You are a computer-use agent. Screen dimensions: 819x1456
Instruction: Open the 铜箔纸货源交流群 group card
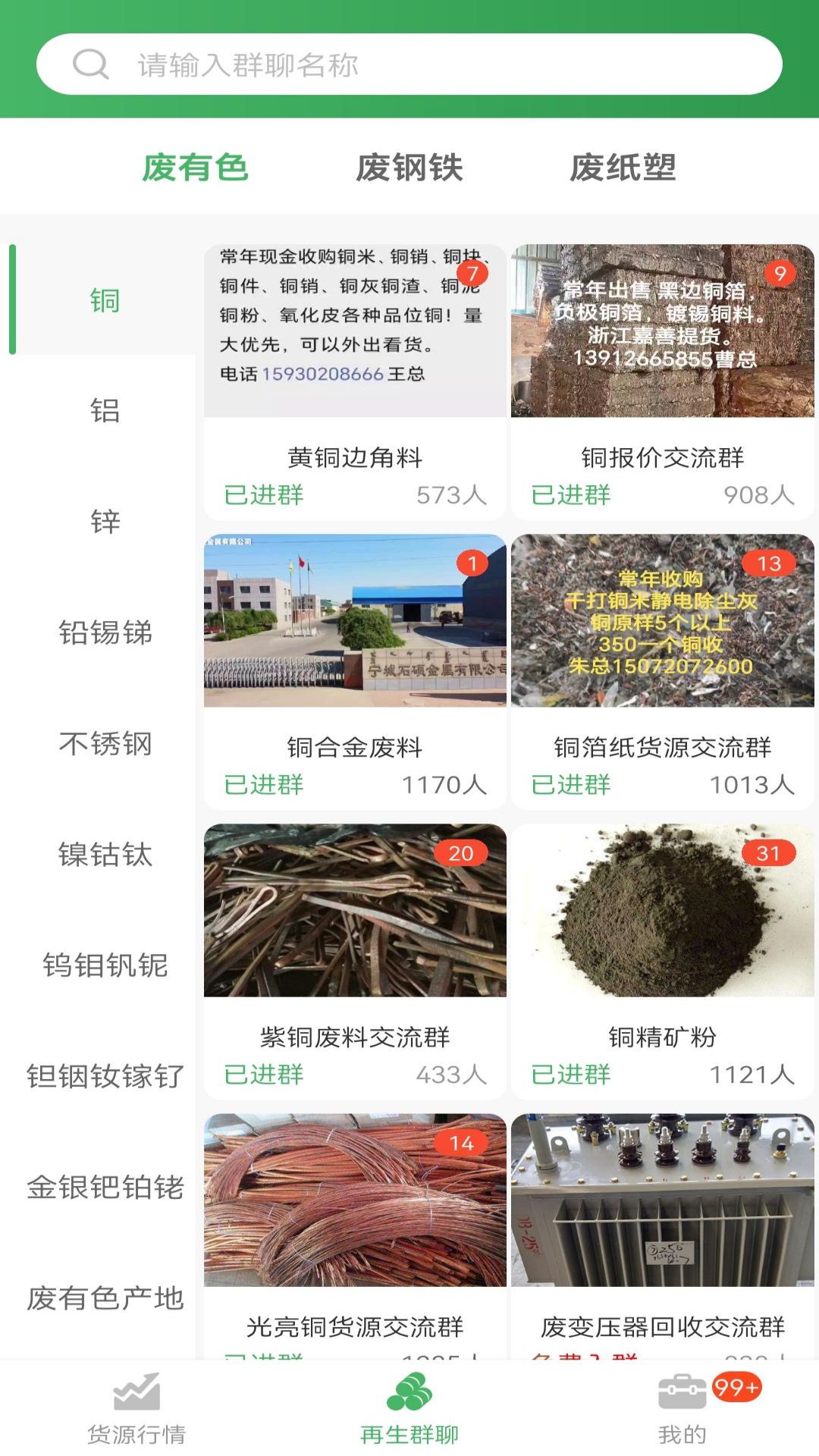coord(663,672)
